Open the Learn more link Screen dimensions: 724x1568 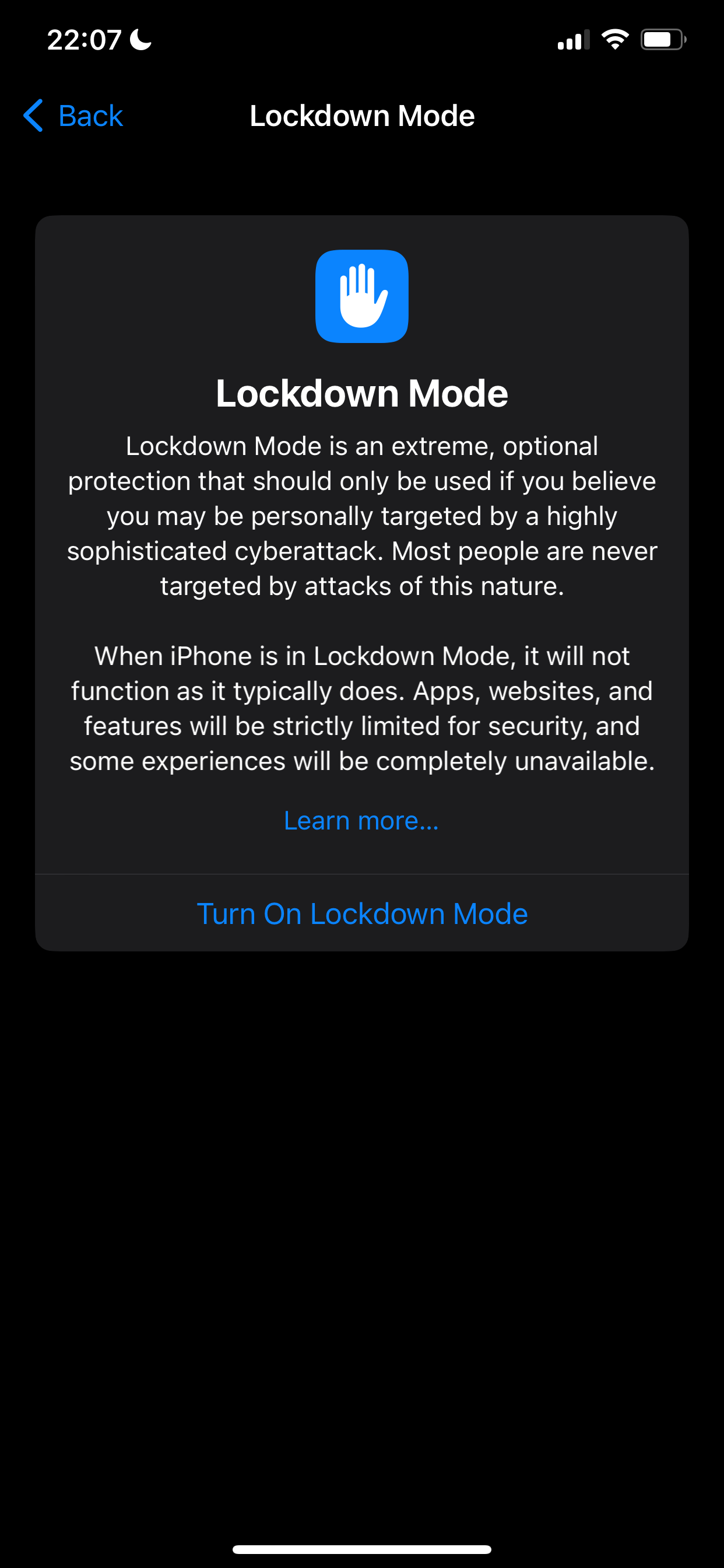tap(361, 821)
